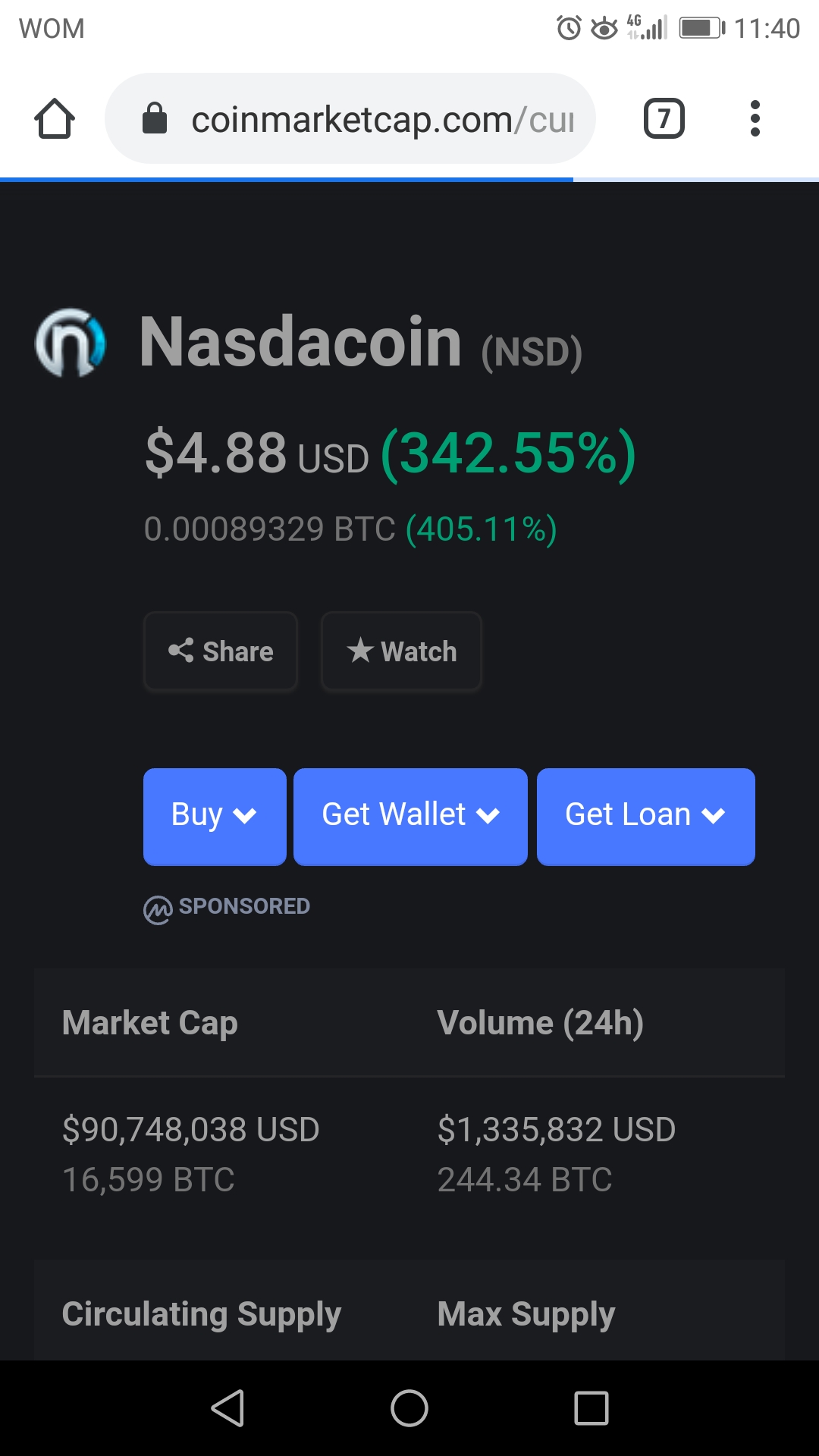The height and width of the screenshot is (1456, 819).
Task: Share the Nasdacoin page
Action: pos(221,651)
